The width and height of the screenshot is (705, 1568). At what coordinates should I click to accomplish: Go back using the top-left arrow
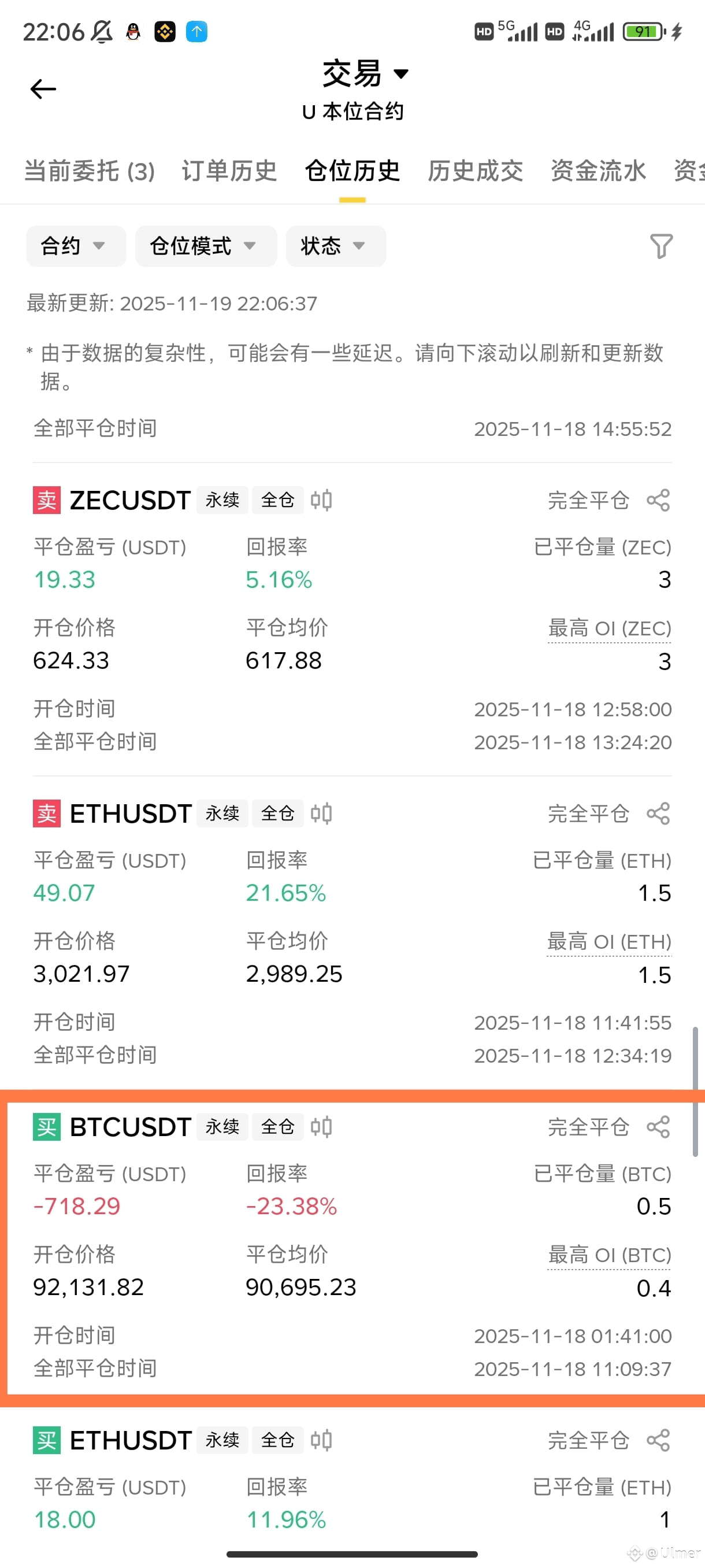pyautogui.click(x=43, y=89)
